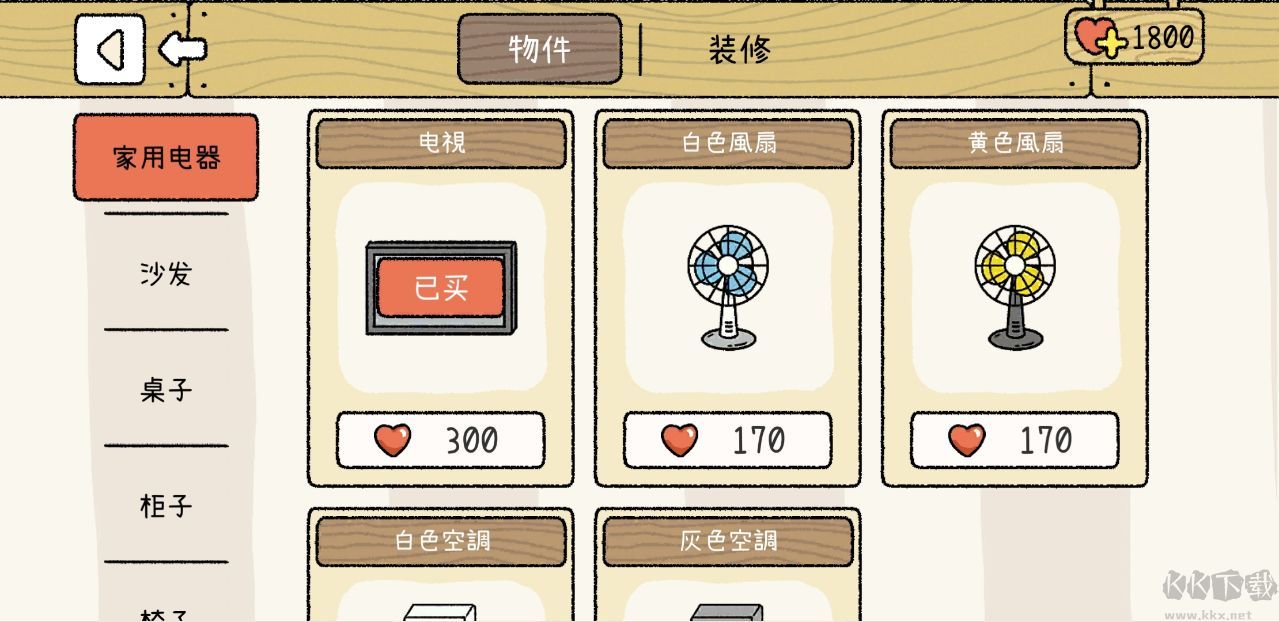1279x622 pixels.
Task: Switch to the 装修 tab
Action: click(739, 49)
